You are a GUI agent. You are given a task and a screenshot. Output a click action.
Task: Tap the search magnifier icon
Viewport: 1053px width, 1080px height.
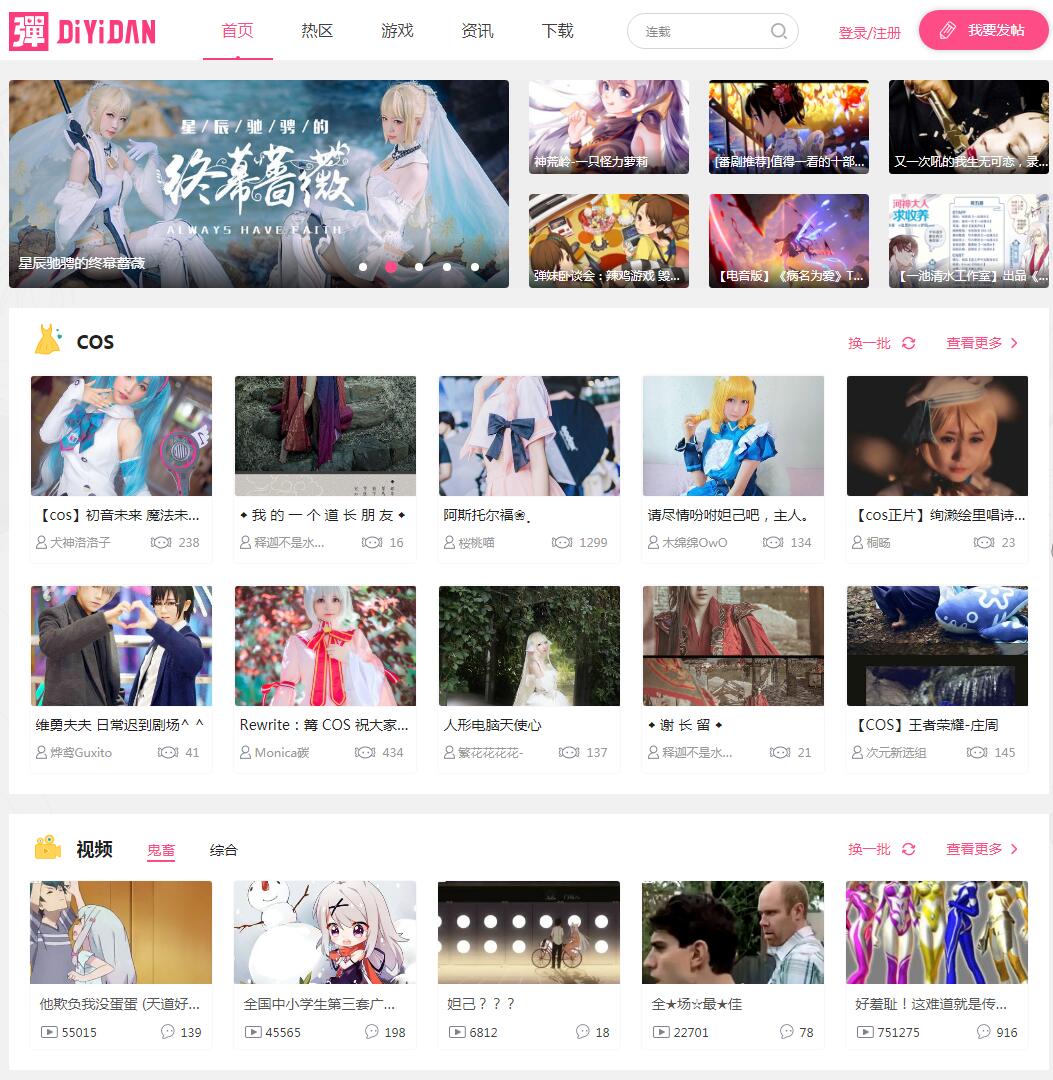coord(779,31)
